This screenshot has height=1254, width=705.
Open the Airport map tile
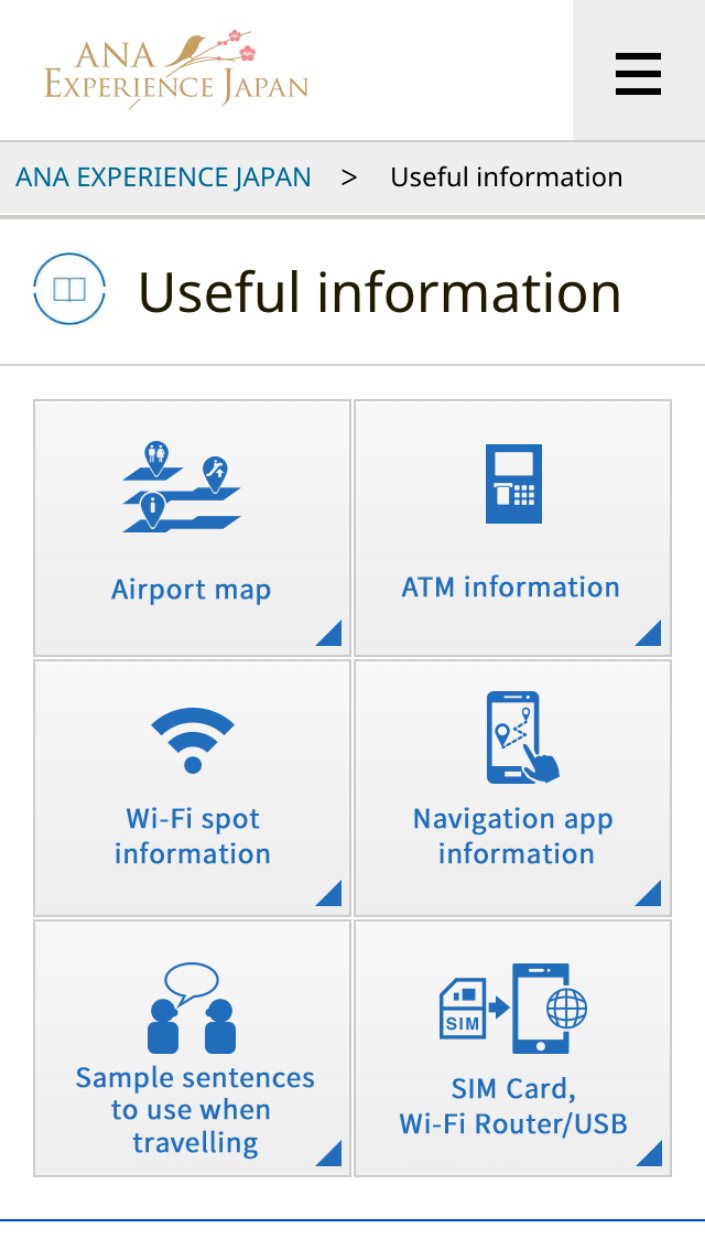coord(192,528)
